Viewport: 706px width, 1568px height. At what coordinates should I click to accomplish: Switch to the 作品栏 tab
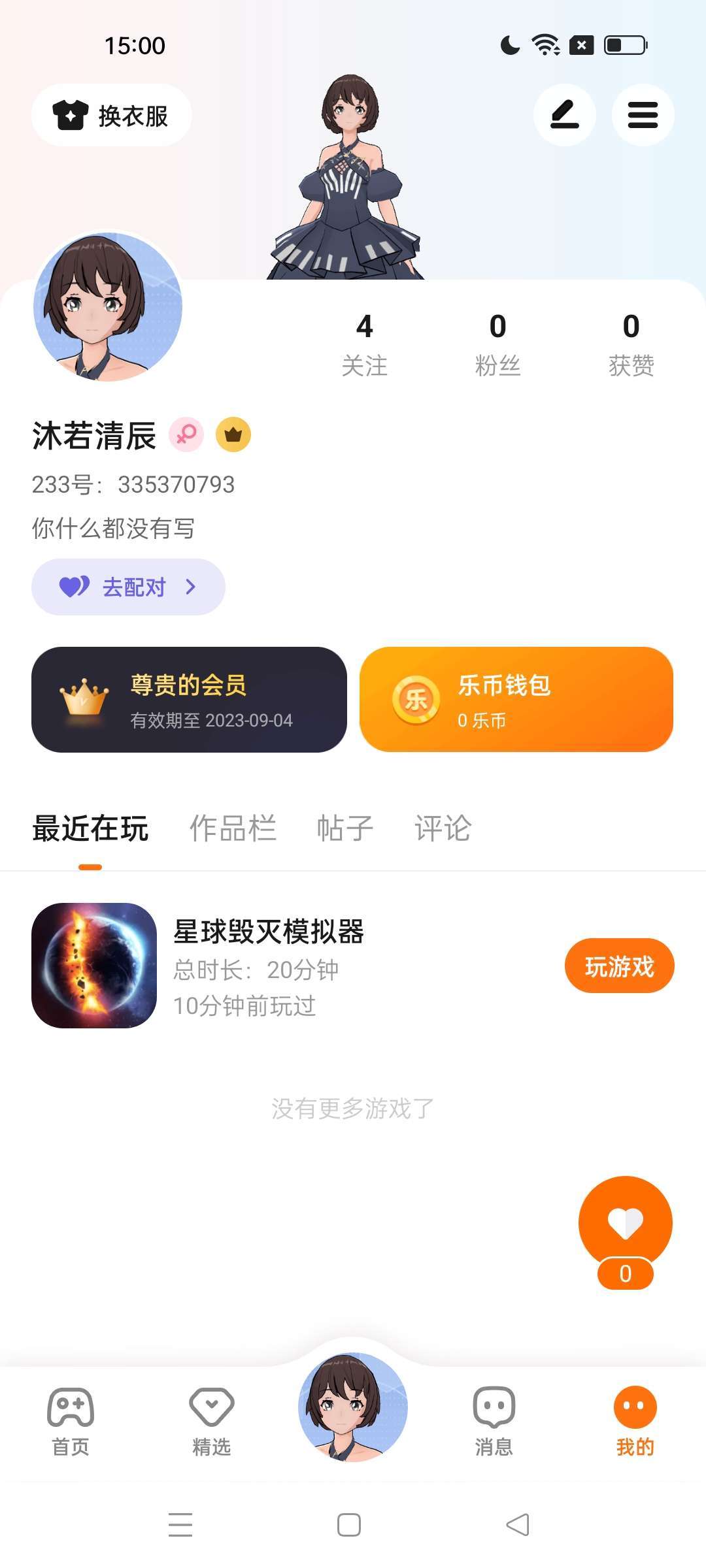(233, 828)
